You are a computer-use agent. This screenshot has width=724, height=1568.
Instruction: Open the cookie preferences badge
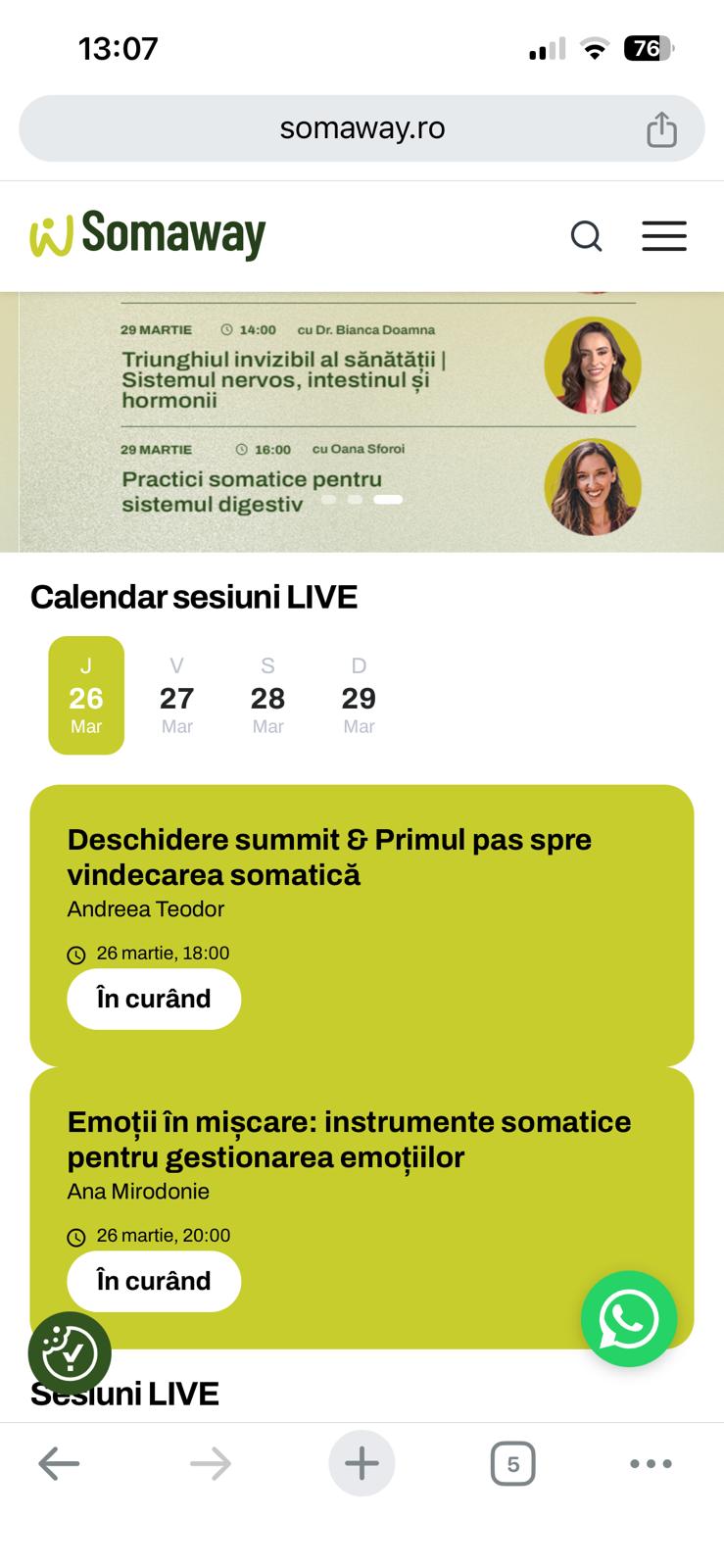tap(70, 1352)
